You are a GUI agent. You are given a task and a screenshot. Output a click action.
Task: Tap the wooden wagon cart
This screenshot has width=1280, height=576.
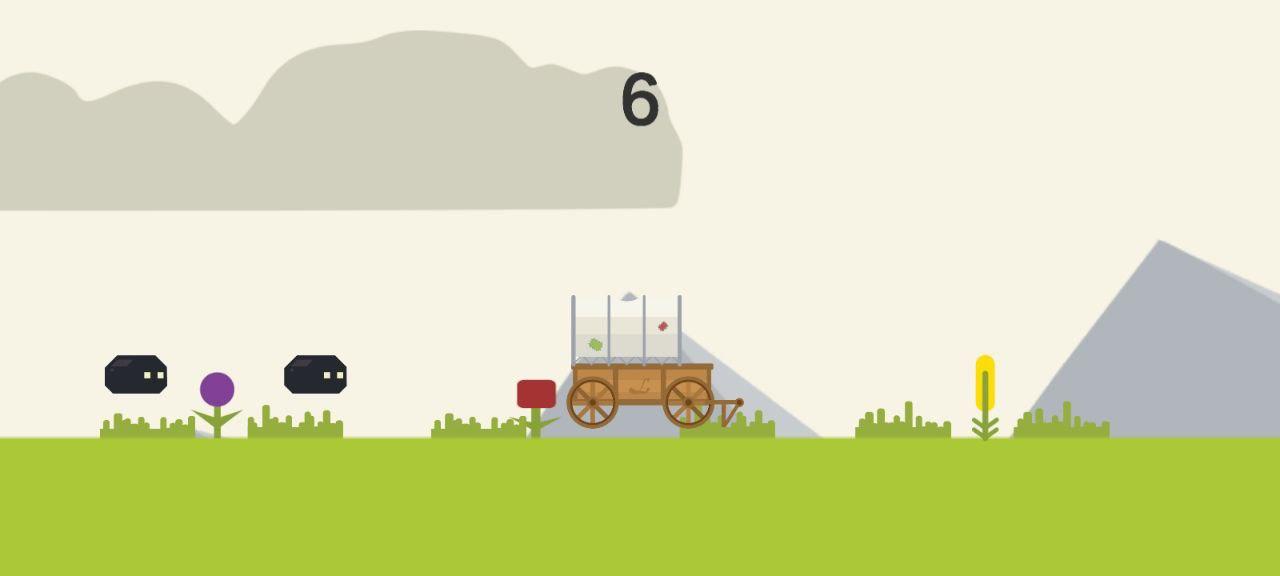point(641,384)
